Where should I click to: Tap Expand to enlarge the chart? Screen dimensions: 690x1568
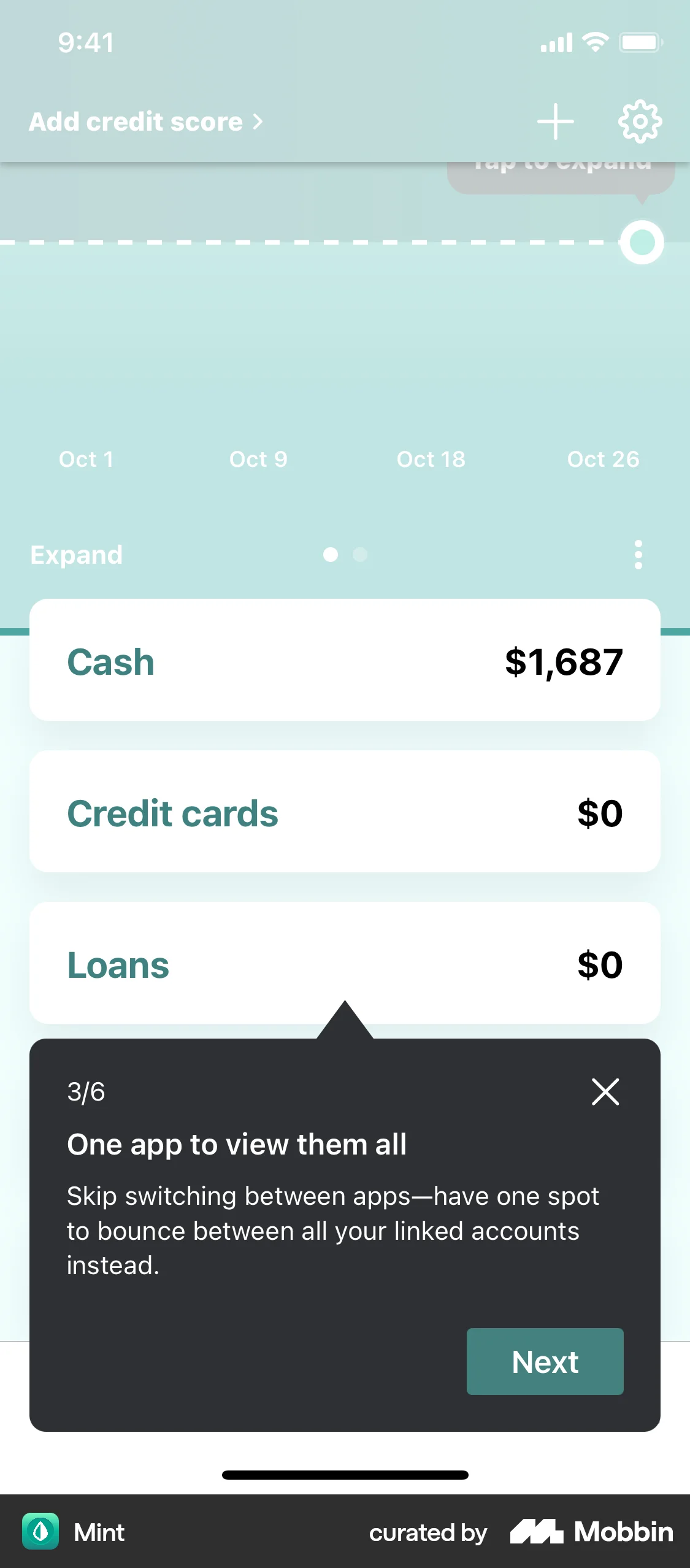pos(75,555)
